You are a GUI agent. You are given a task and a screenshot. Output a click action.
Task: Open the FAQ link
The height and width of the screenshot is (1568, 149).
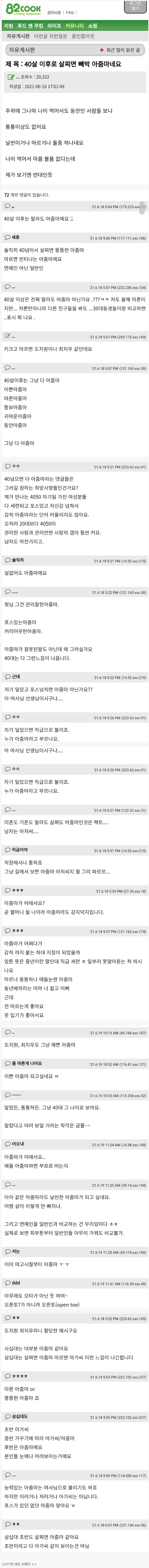70,12
